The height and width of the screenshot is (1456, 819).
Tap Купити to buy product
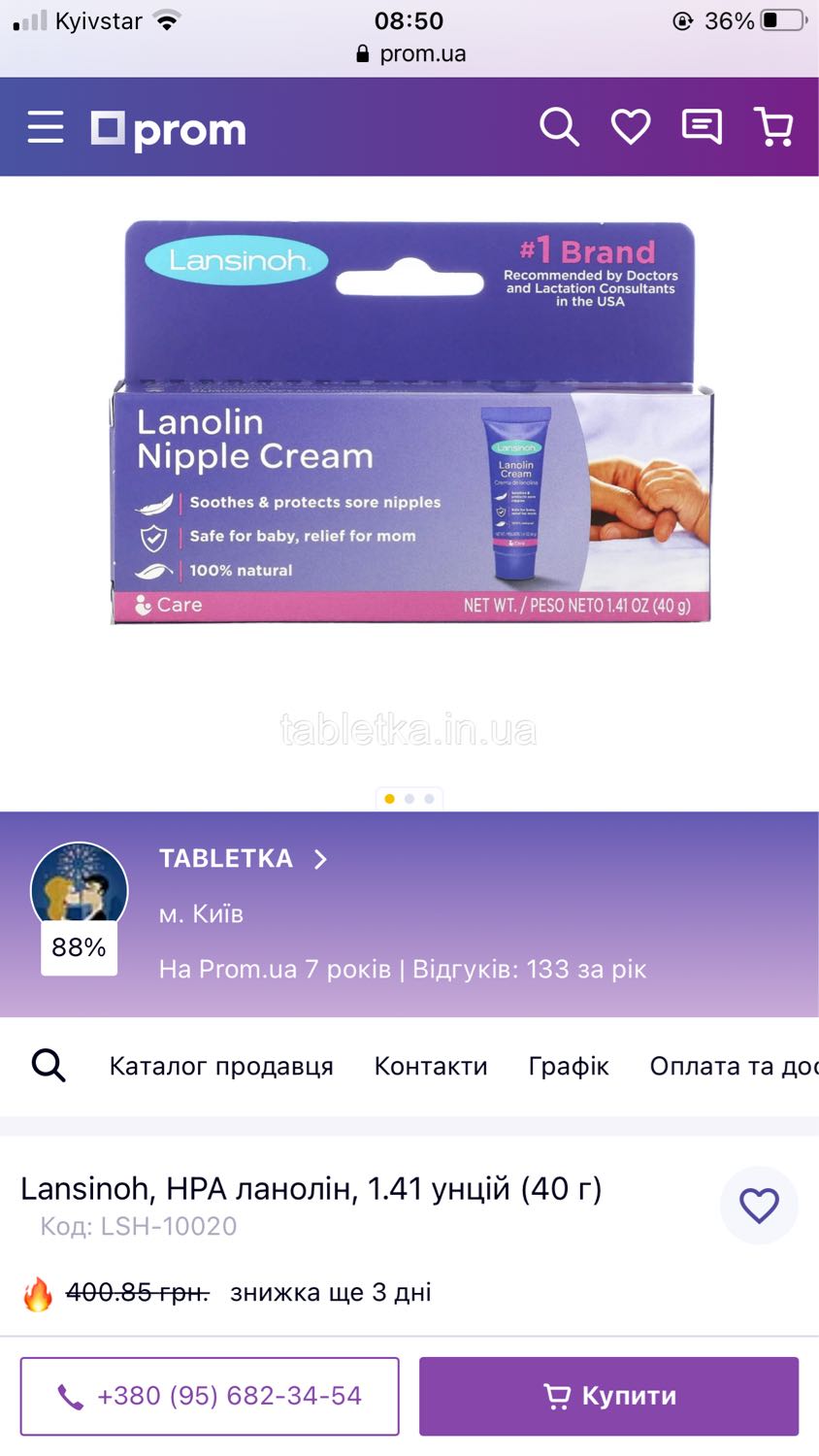tap(608, 1396)
